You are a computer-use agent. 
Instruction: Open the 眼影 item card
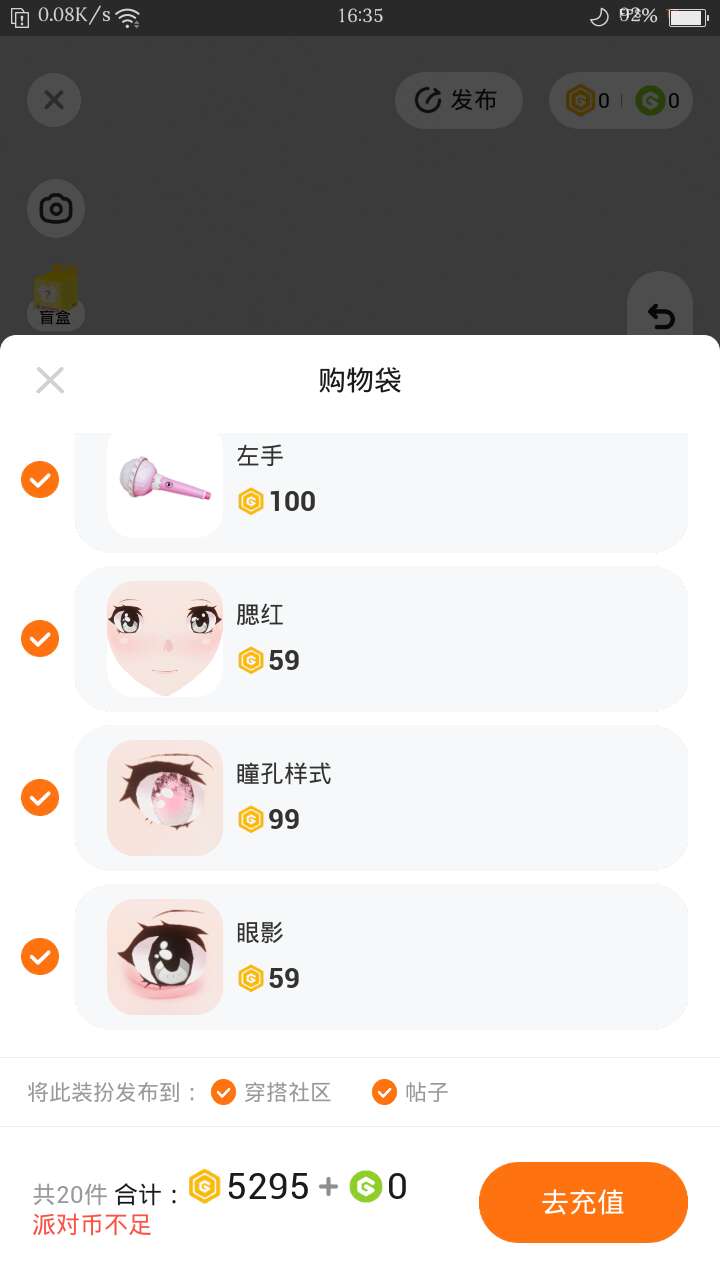(380, 957)
